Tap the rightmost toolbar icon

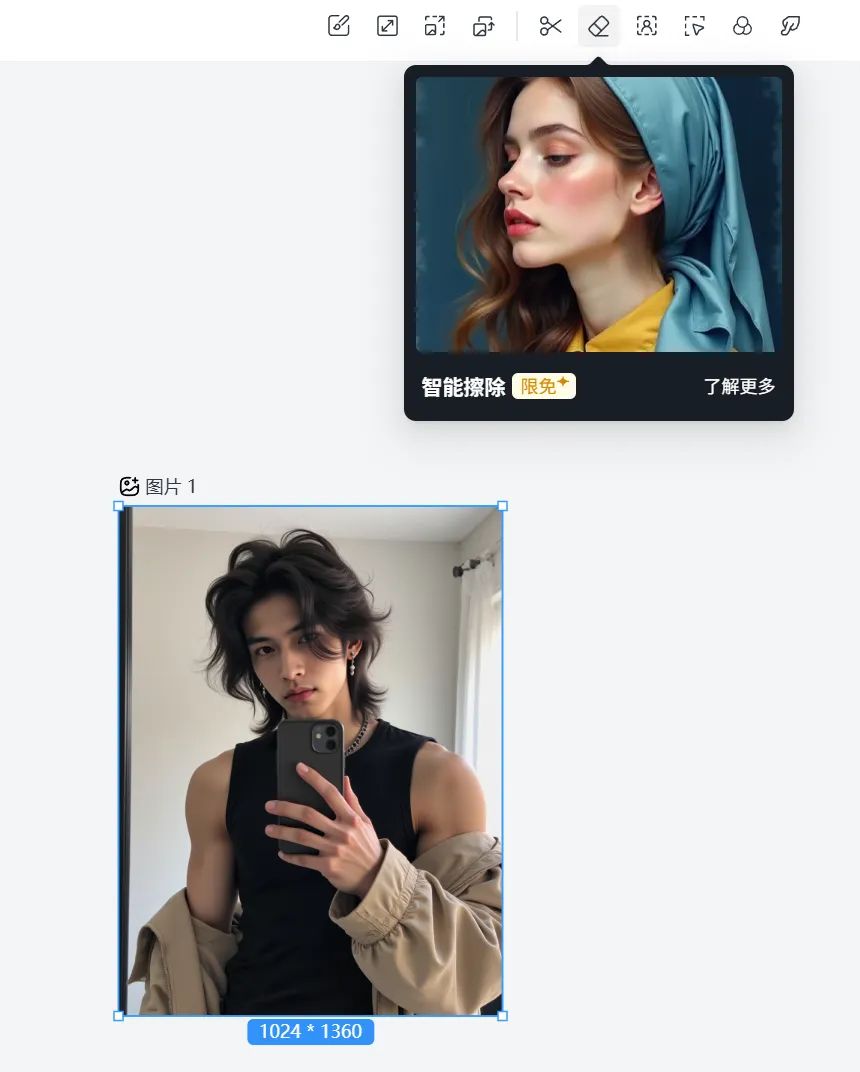pos(790,26)
